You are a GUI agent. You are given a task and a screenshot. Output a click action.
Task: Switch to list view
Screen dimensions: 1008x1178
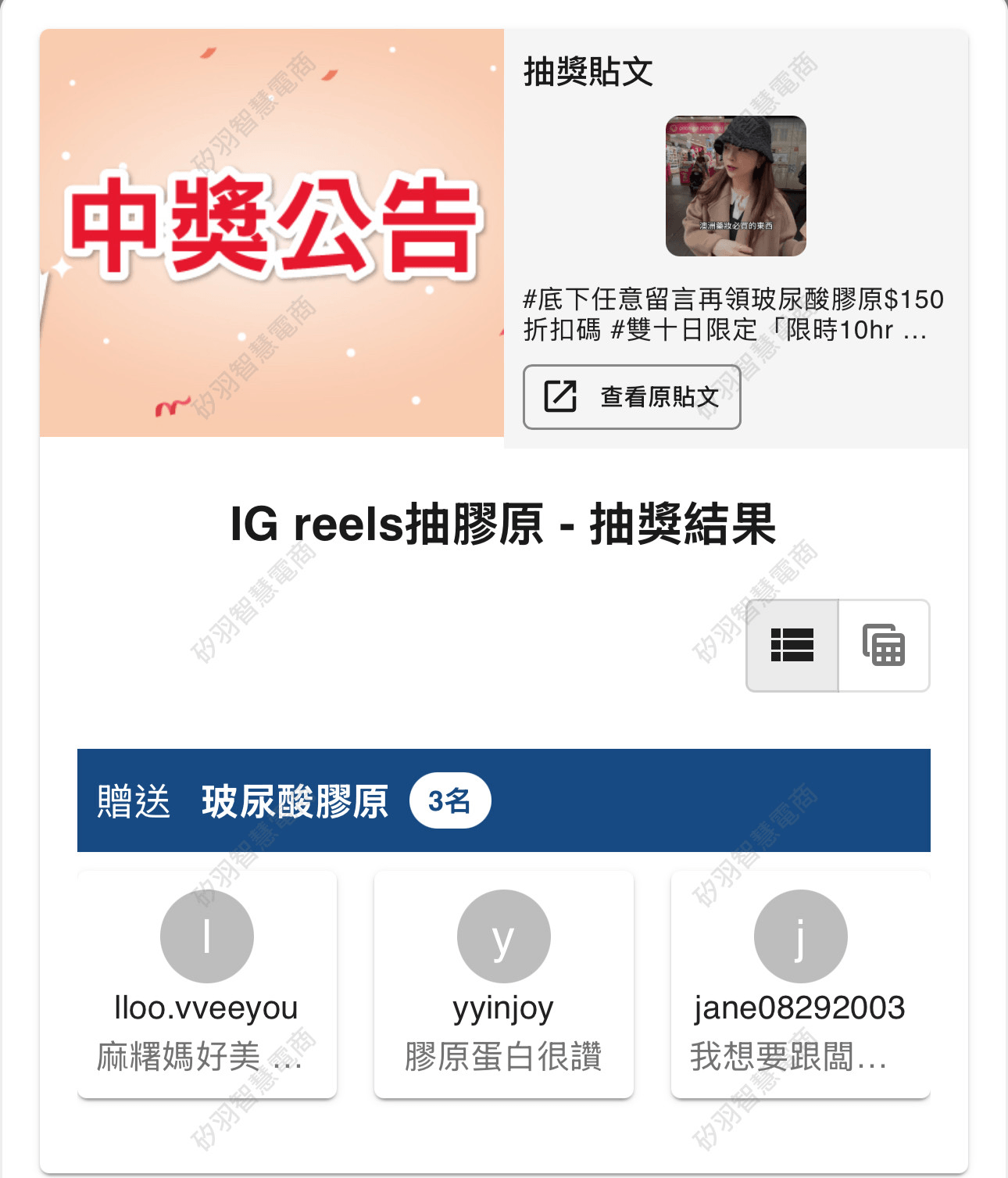coord(792,646)
